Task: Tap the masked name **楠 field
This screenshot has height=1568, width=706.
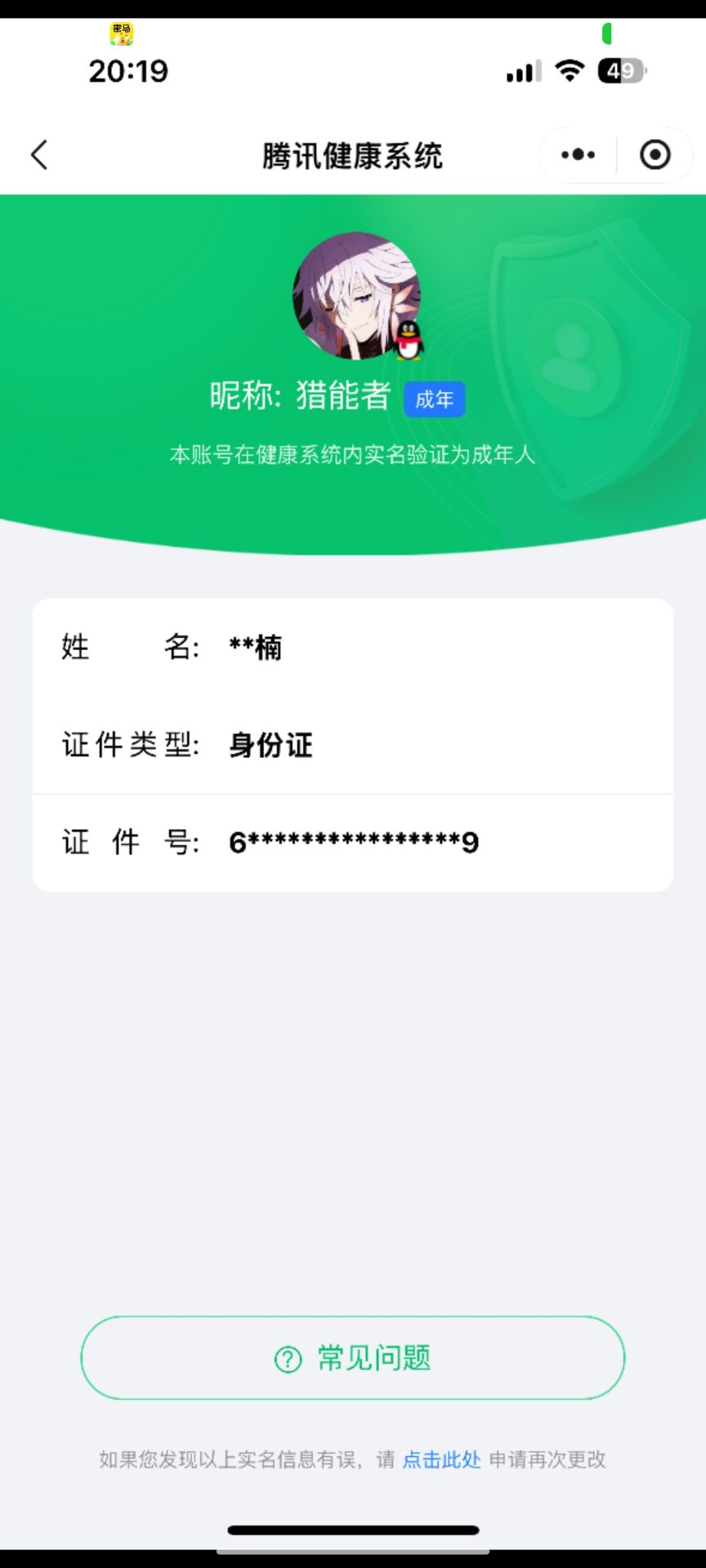Action: click(x=254, y=647)
